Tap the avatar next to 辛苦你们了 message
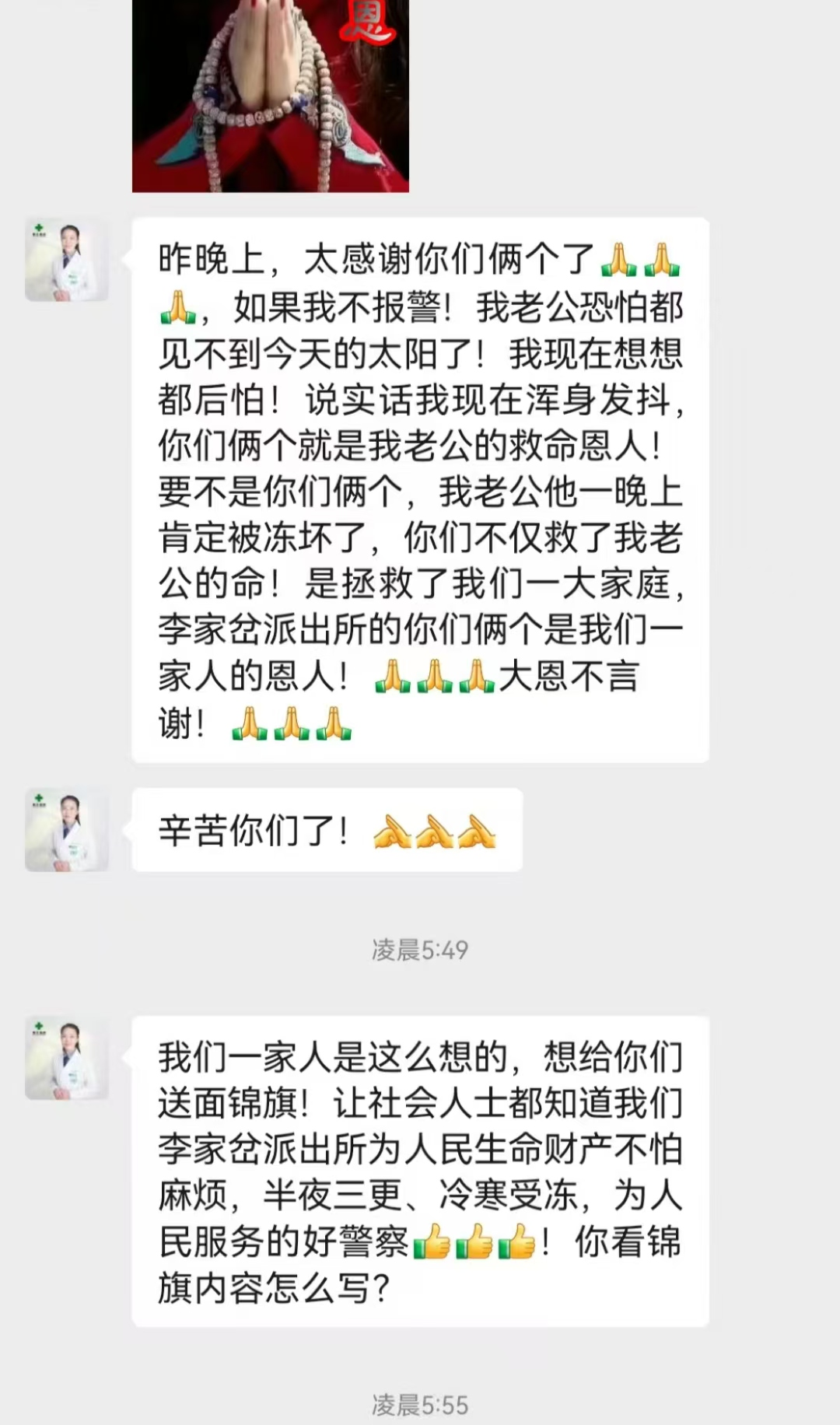The image size is (840, 1425). [67, 830]
